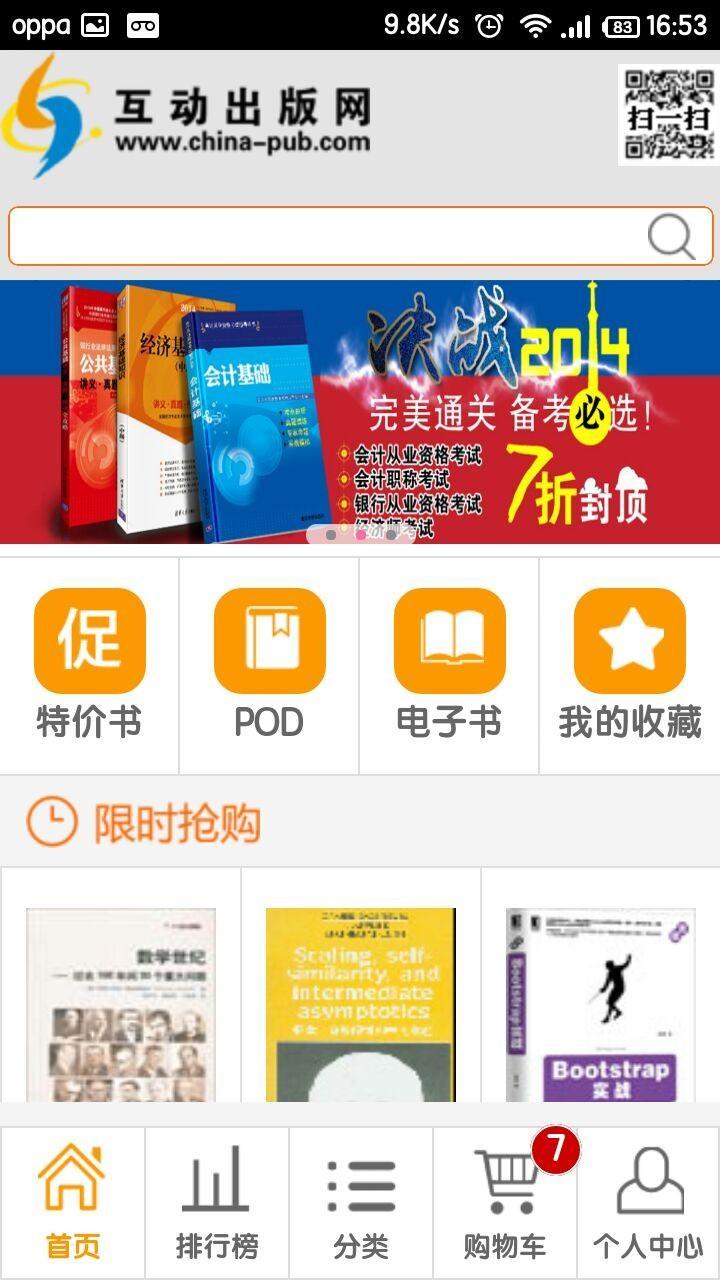Viewport: 720px width, 1280px height.
Task: Open the 扫一扫 QR scanner
Action: pos(668,114)
